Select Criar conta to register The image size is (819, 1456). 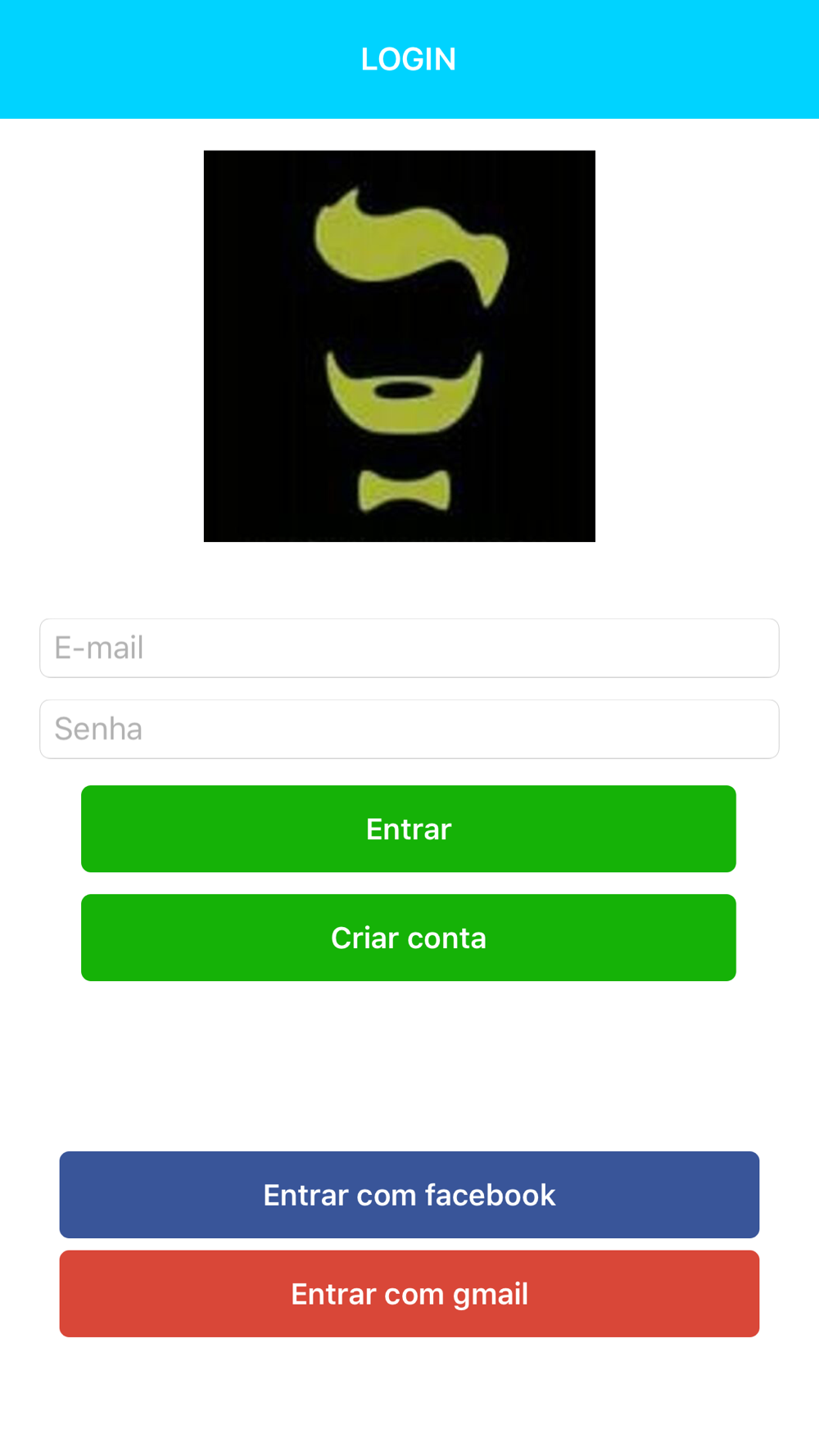click(409, 938)
